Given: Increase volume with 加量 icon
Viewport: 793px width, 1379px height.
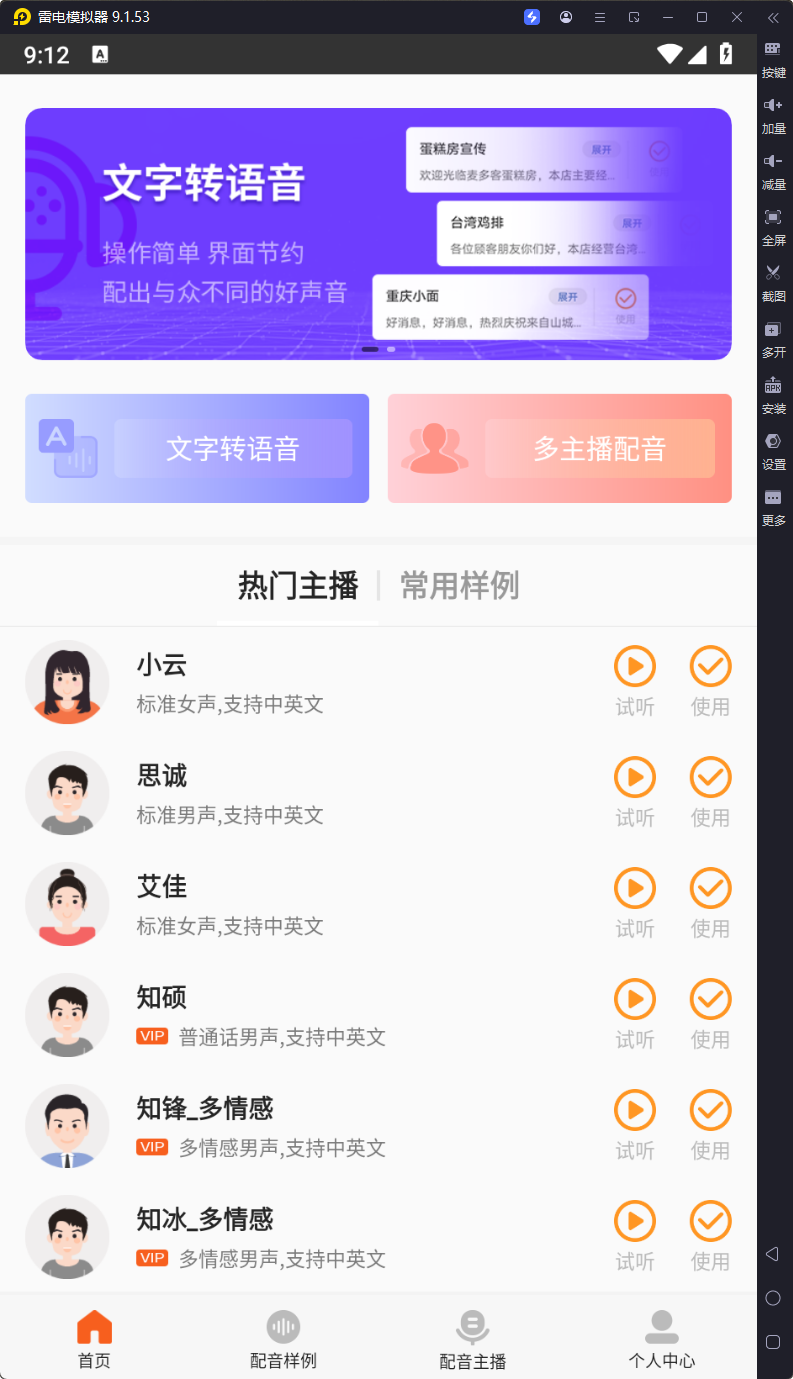Looking at the screenshot, I should tap(774, 115).
